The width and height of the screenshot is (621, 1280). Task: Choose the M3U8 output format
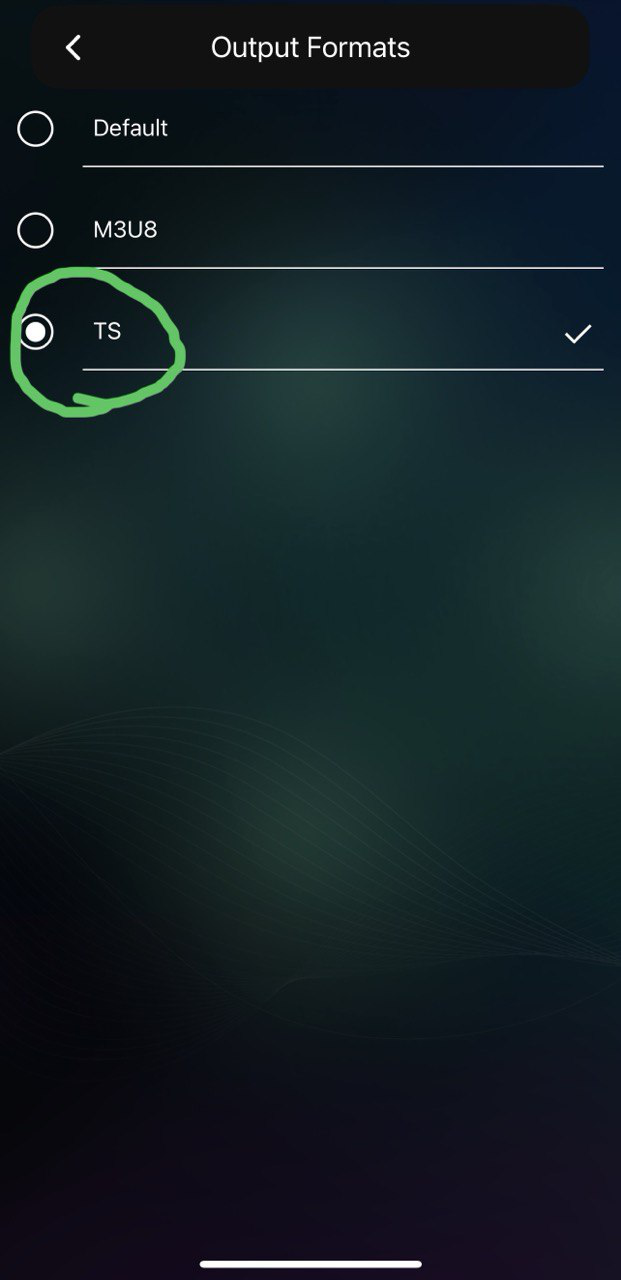(36, 231)
